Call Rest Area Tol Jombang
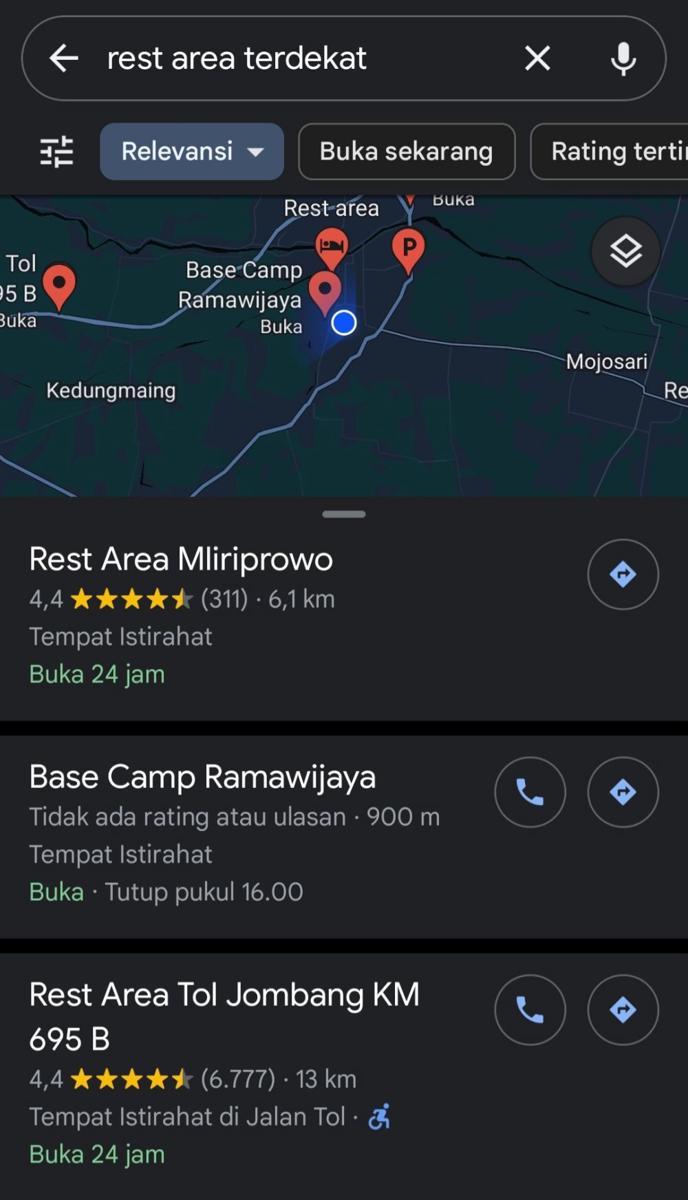688x1200 pixels. tap(530, 1011)
